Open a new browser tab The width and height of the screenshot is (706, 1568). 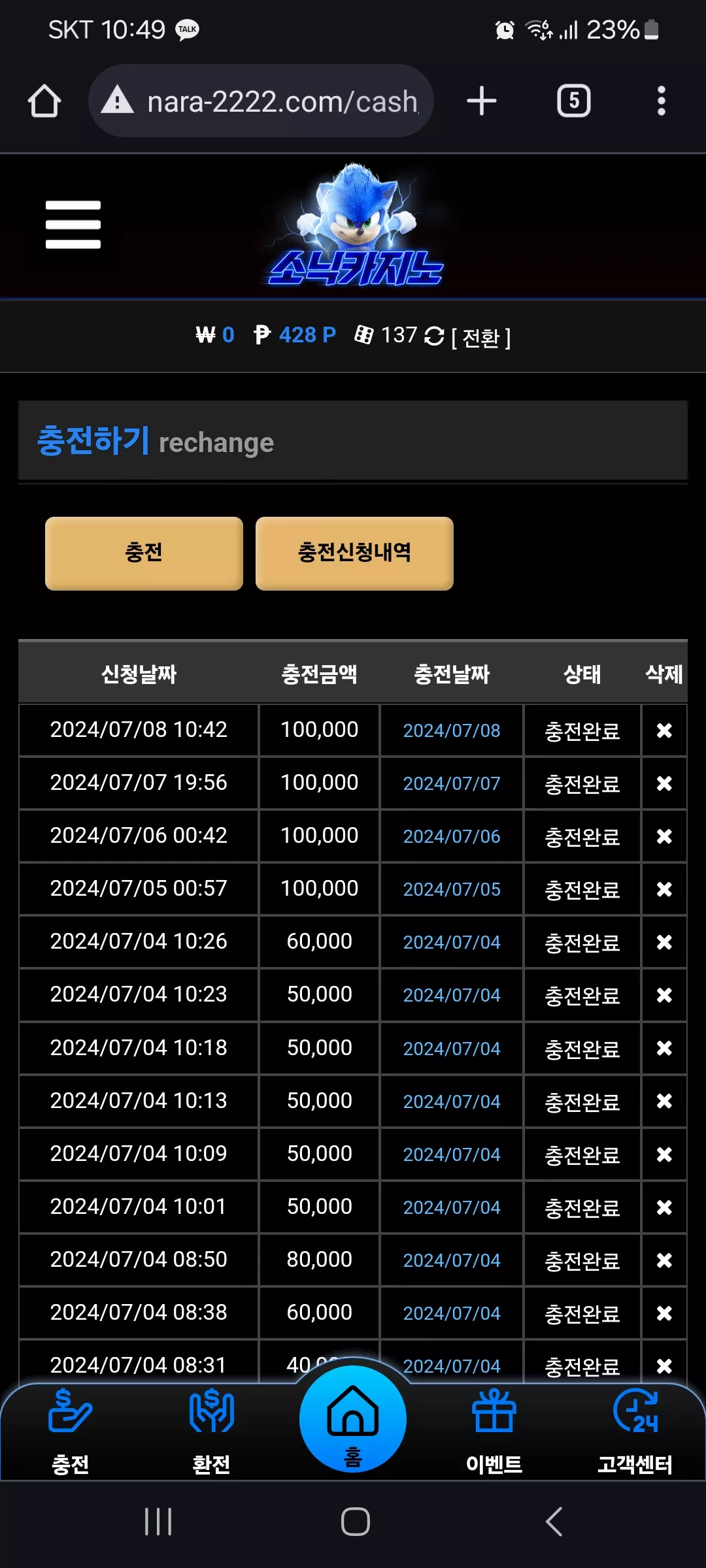coord(482,101)
